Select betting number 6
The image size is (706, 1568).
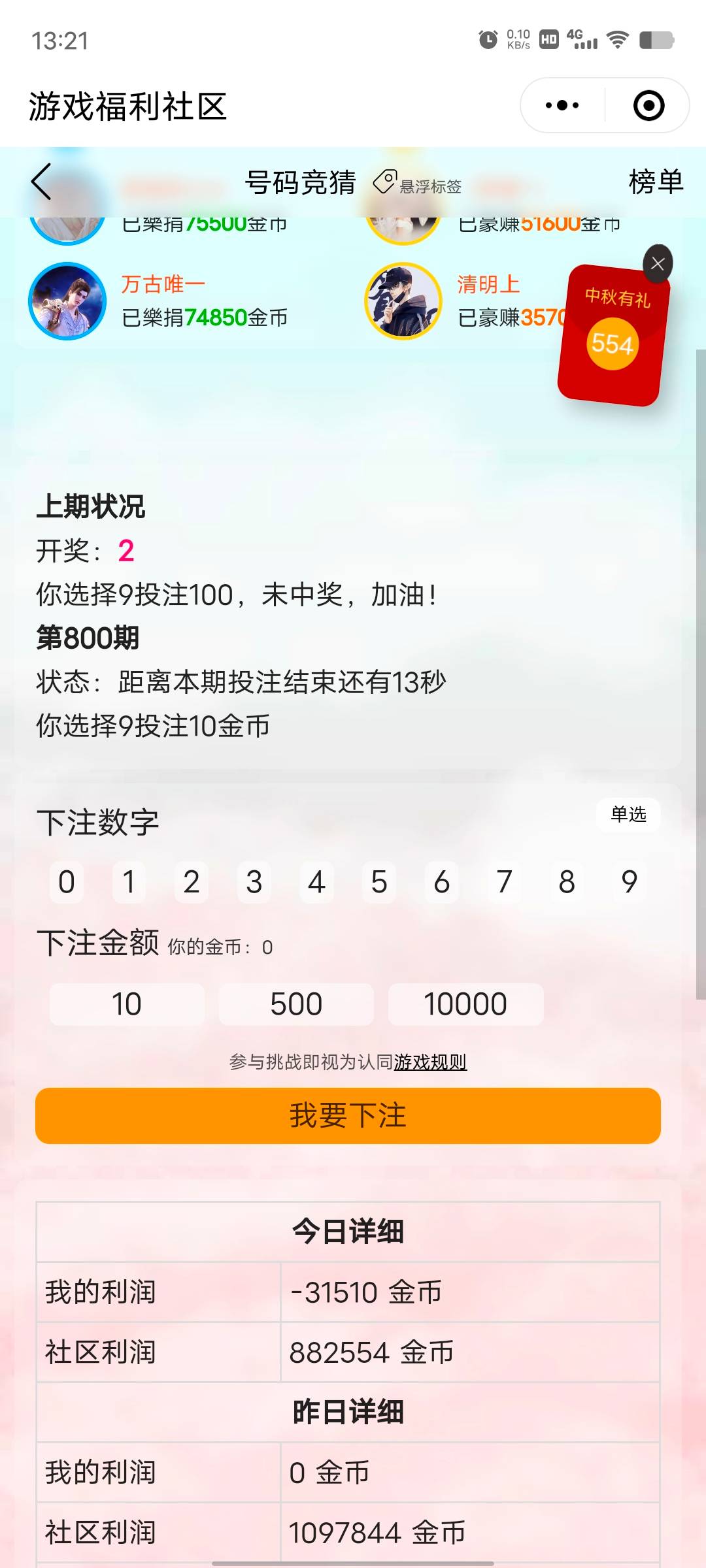[x=442, y=882]
